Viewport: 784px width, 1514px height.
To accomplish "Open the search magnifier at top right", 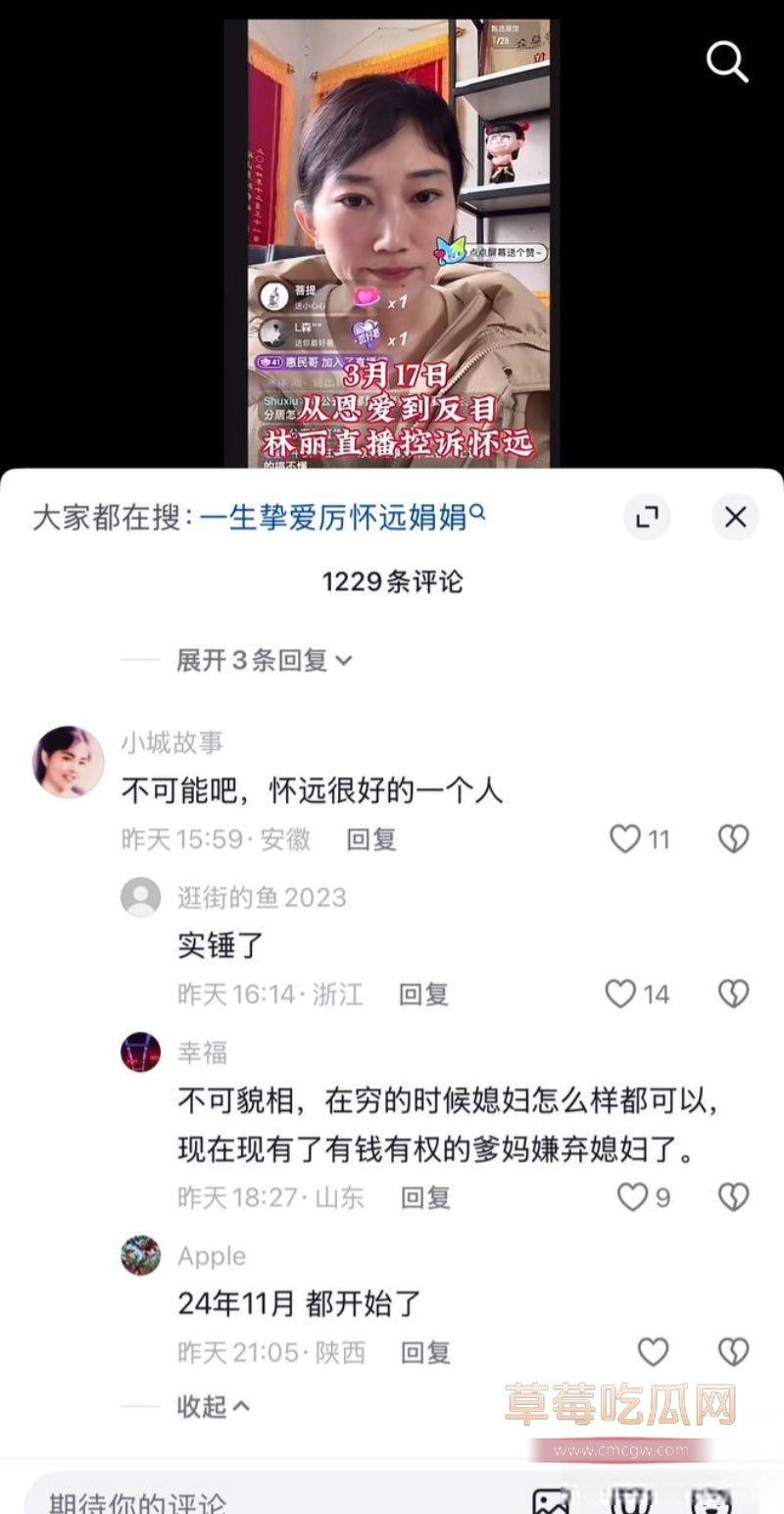I will 726,62.
